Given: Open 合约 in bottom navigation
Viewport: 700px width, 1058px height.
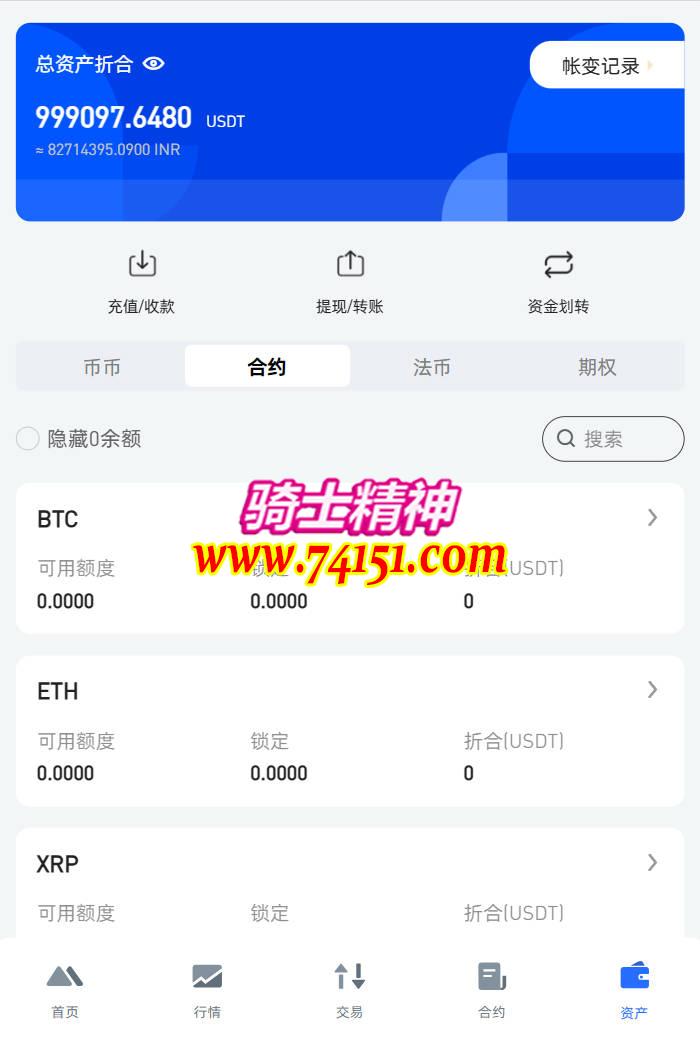Looking at the screenshot, I should tap(492, 989).
